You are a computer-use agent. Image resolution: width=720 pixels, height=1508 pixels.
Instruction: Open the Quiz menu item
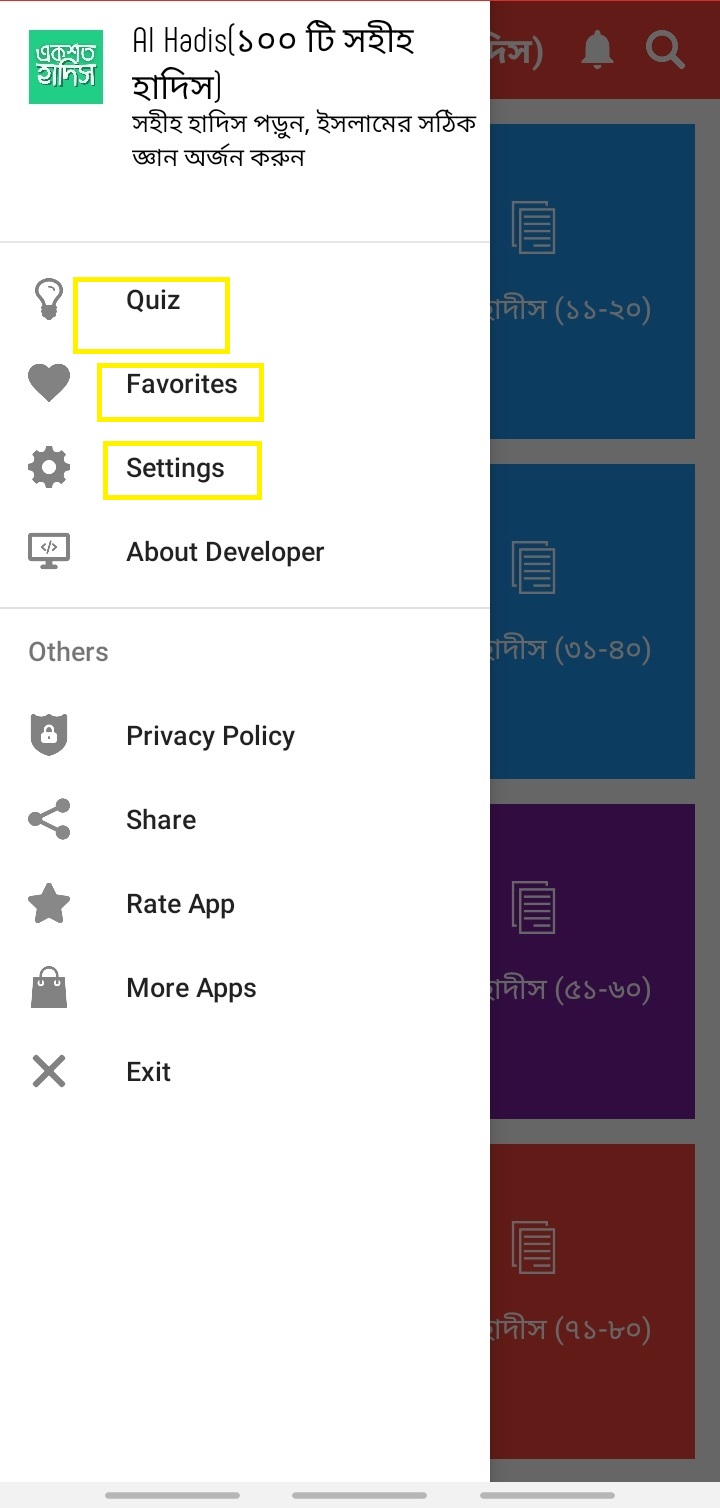coord(245,300)
